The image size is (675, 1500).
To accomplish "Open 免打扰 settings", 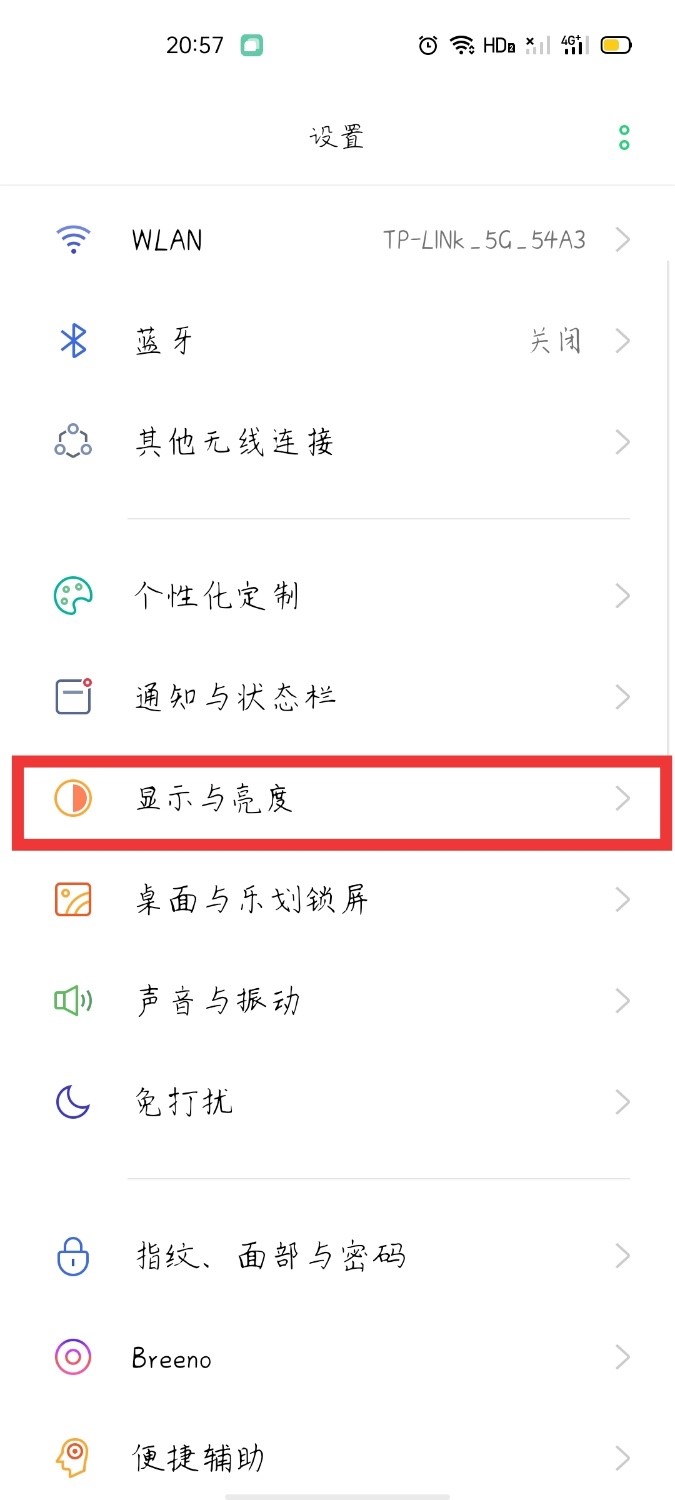I will [337, 1102].
